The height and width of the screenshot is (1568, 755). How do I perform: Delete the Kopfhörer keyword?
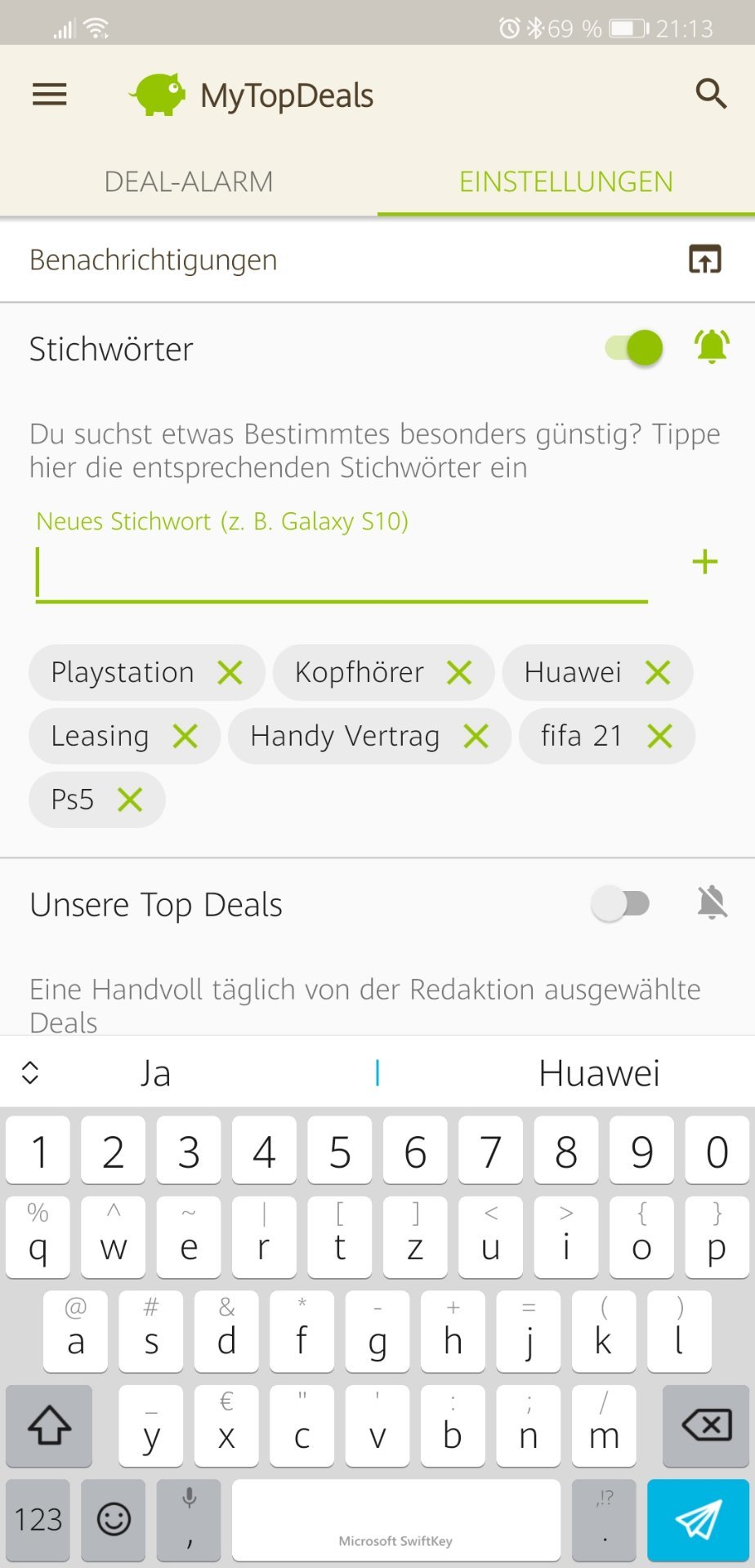459,673
